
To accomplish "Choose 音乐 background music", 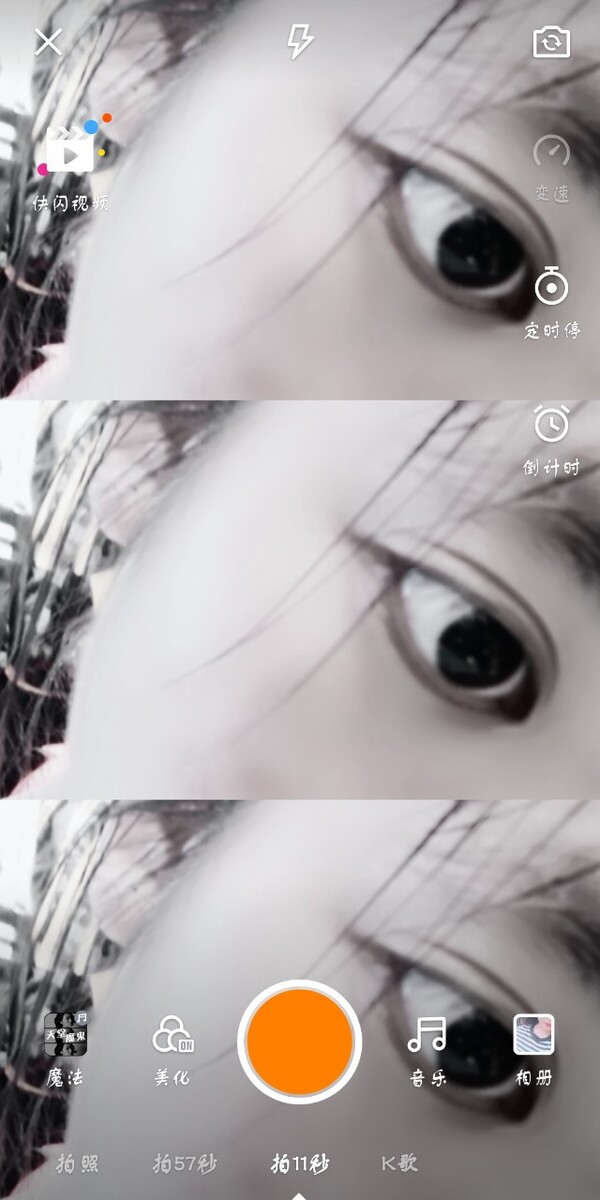I will click(x=427, y=1047).
